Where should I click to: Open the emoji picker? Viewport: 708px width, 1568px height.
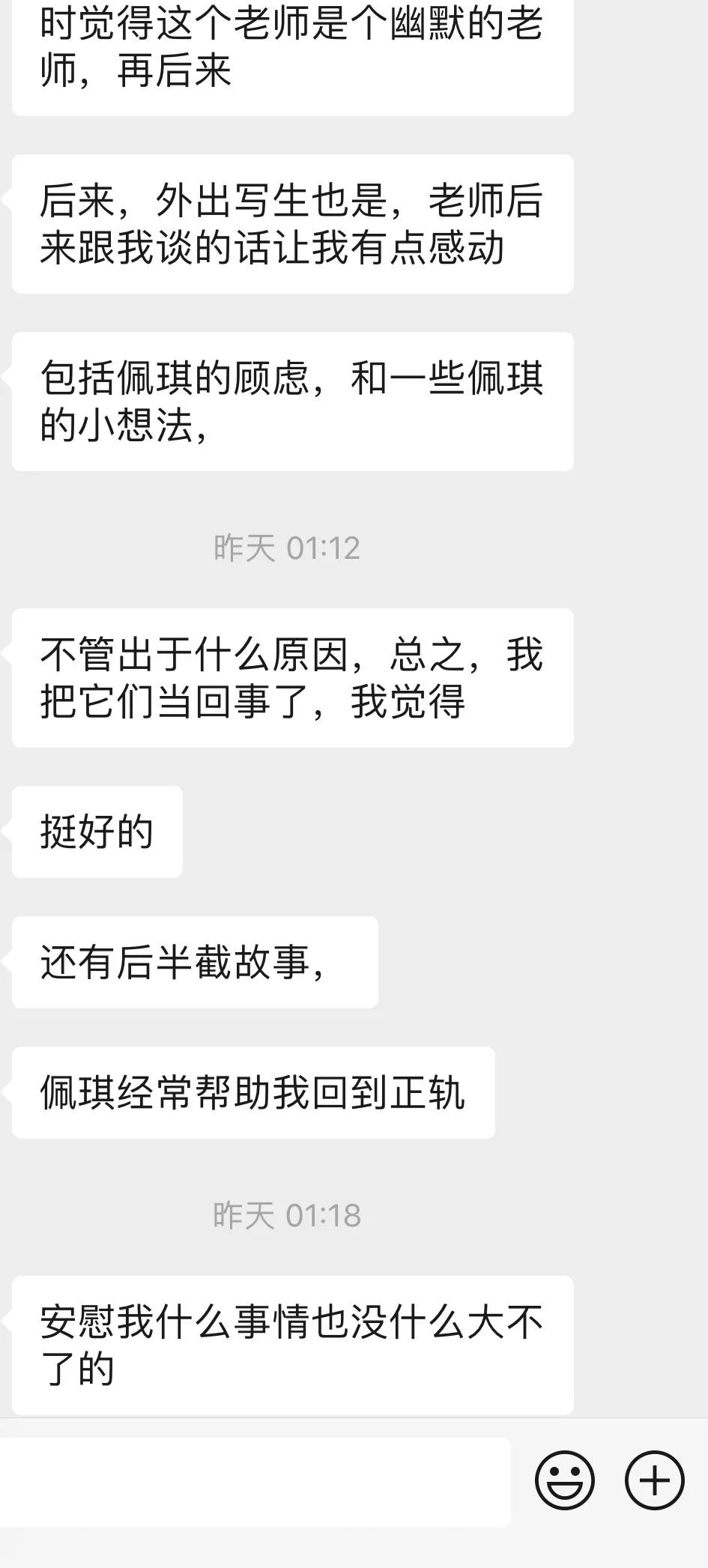coord(564,1480)
